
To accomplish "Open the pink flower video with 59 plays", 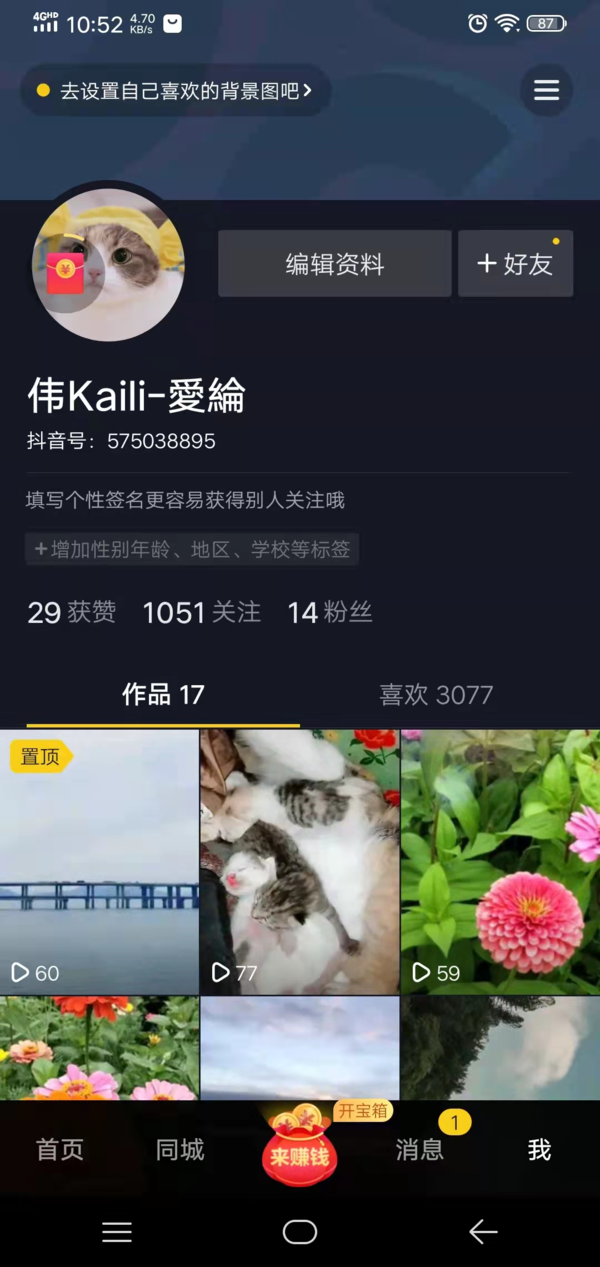I will click(500, 862).
